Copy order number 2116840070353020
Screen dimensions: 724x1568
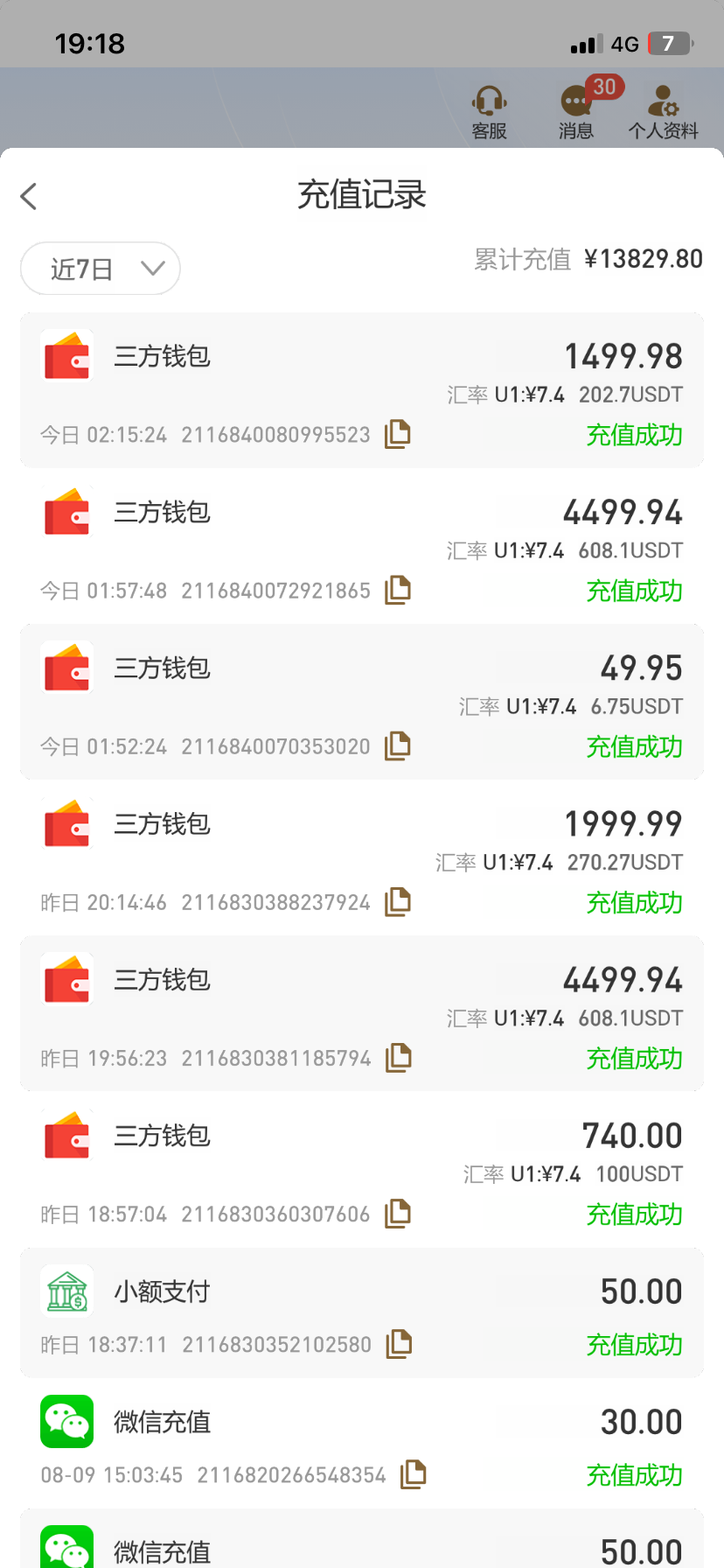click(398, 745)
